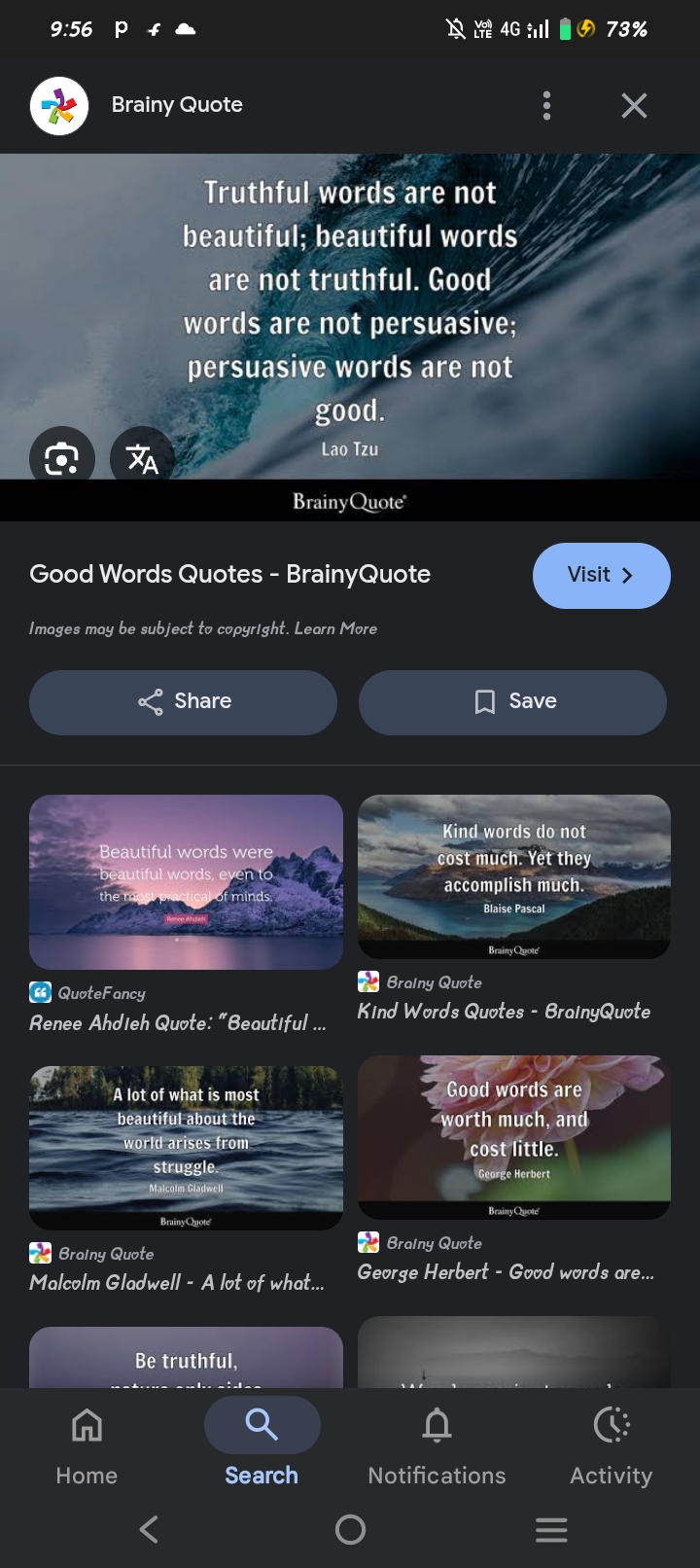Share this quote image

click(183, 701)
